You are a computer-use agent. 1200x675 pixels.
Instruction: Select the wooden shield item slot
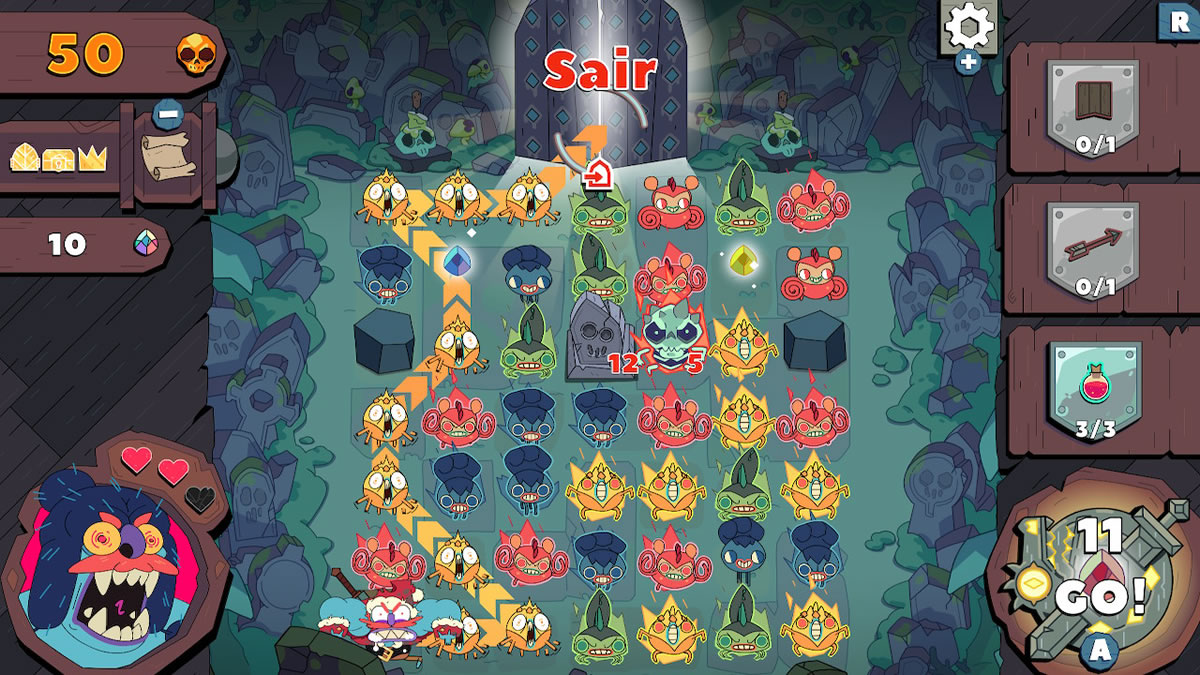pos(1093,106)
